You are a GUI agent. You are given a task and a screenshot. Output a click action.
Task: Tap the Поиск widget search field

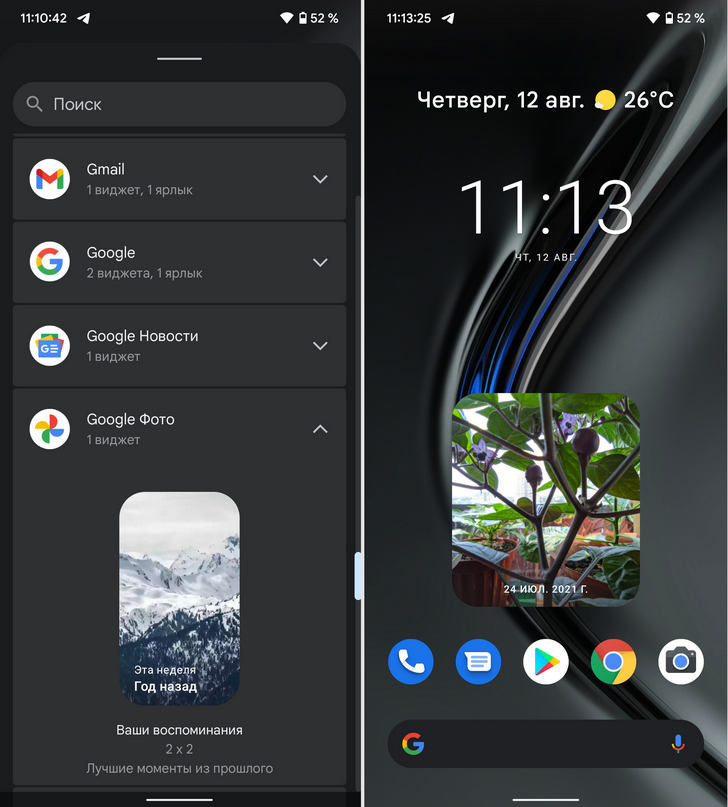pyautogui.click(x=180, y=104)
